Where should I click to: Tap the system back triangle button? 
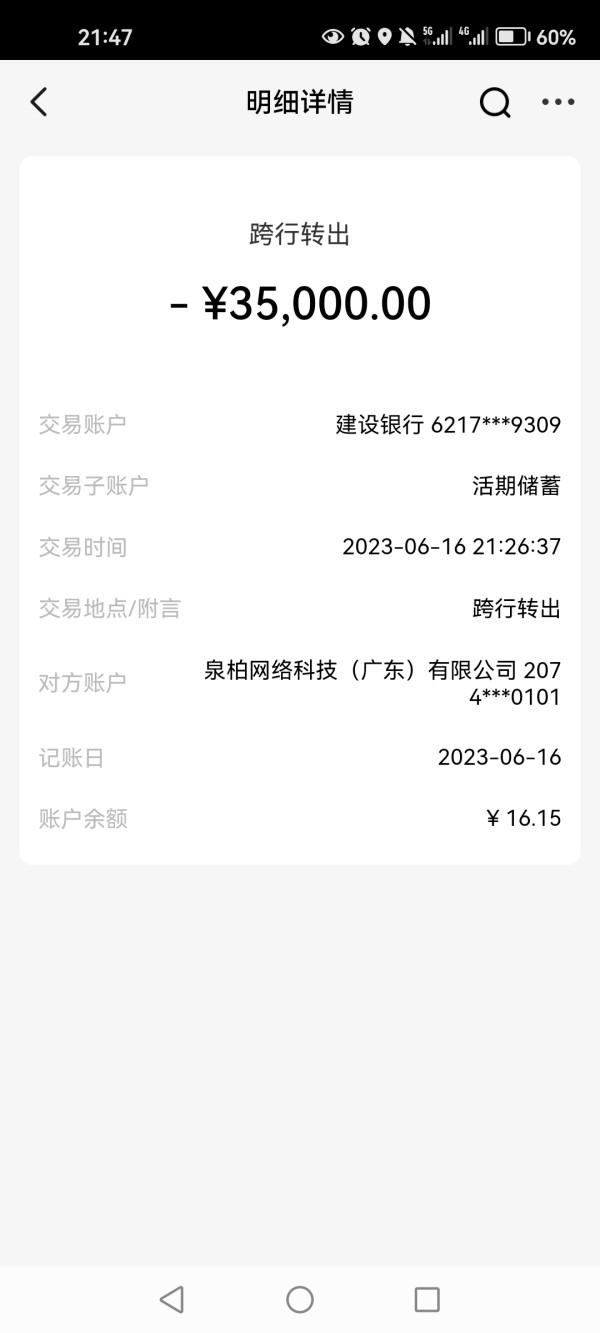[x=172, y=1299]
